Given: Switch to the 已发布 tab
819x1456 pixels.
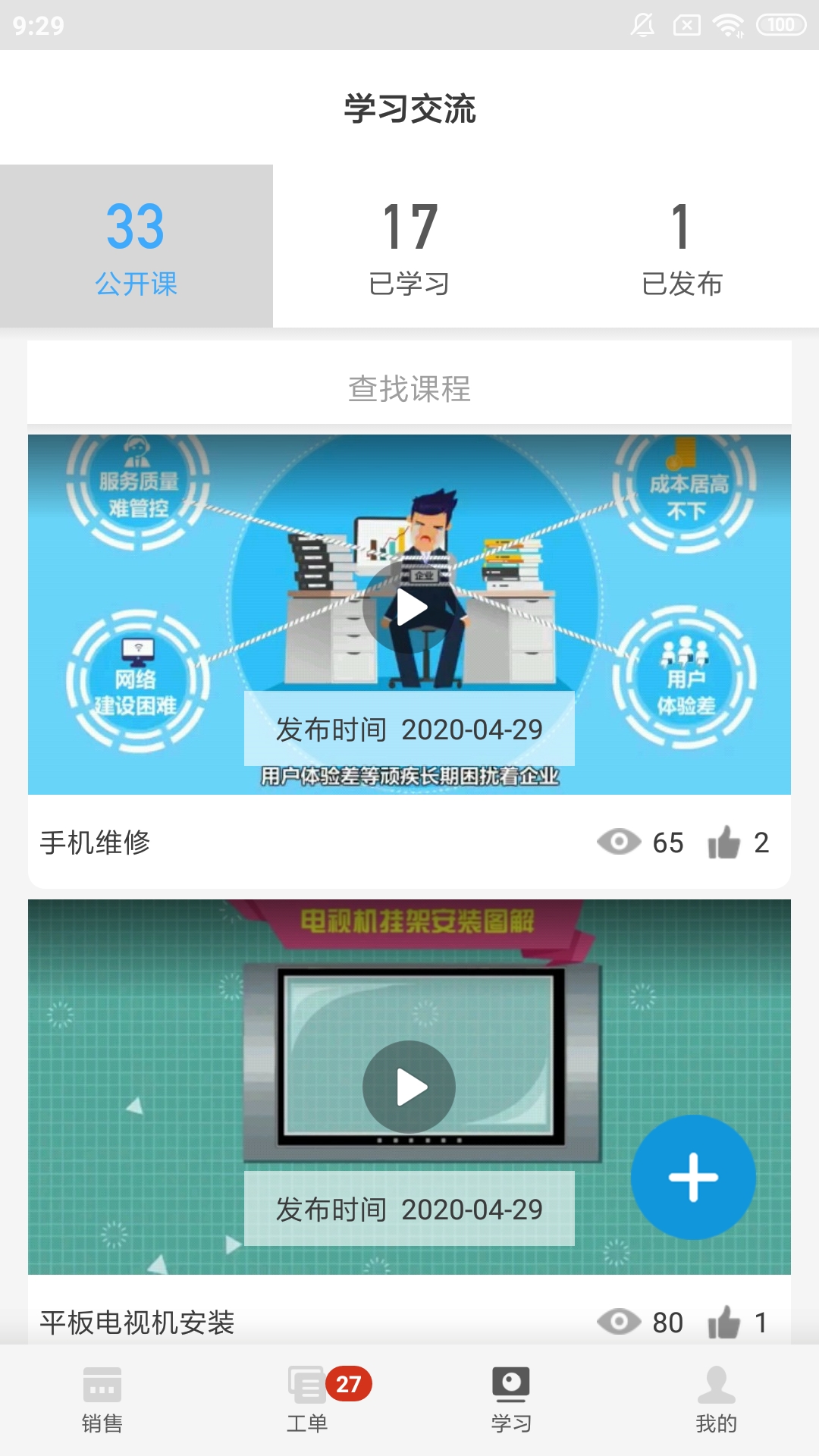Looking at the screenshot, I should (x=682, y=246).
